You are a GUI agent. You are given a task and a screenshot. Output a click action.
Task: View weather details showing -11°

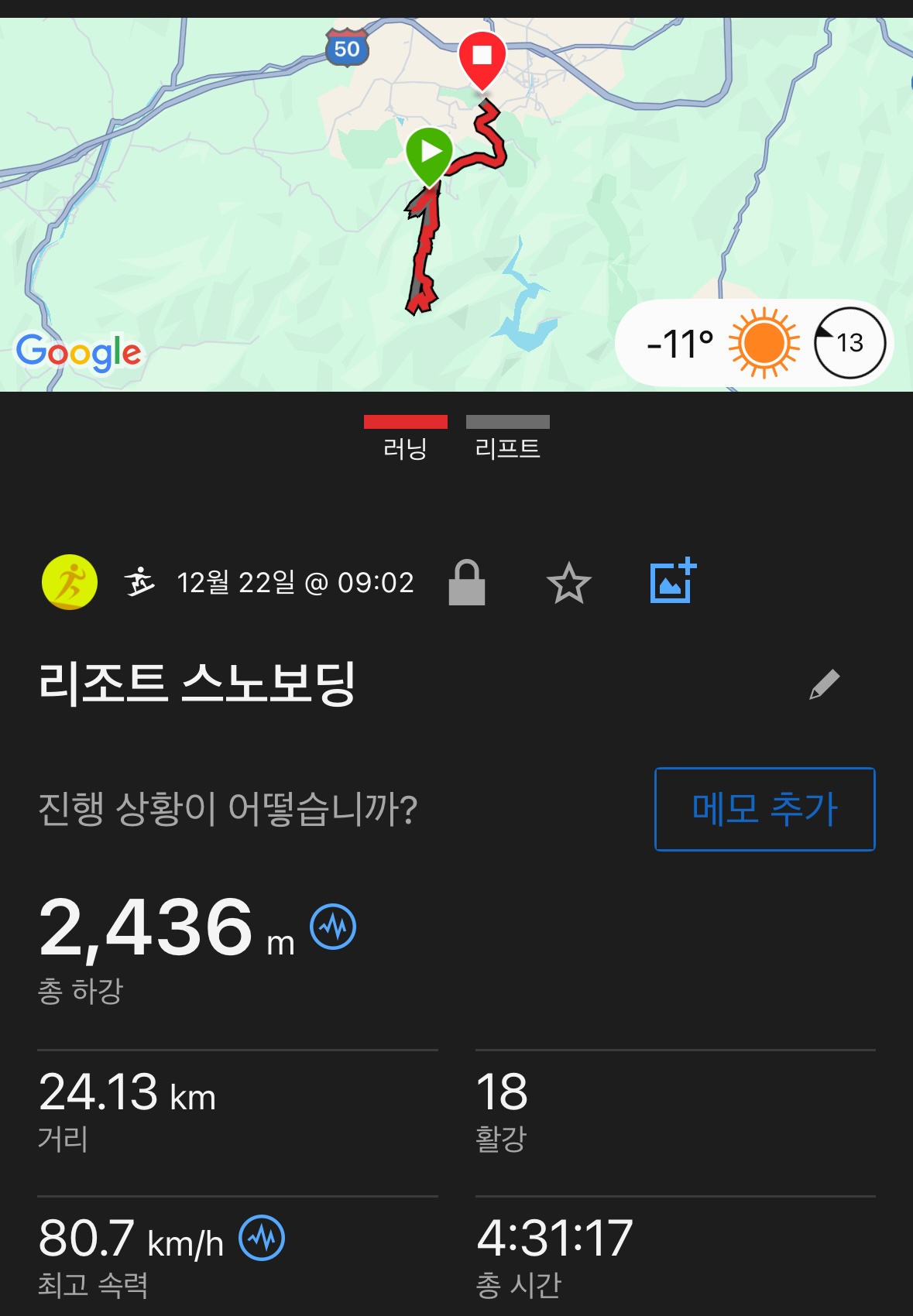(x=753, y=343)
